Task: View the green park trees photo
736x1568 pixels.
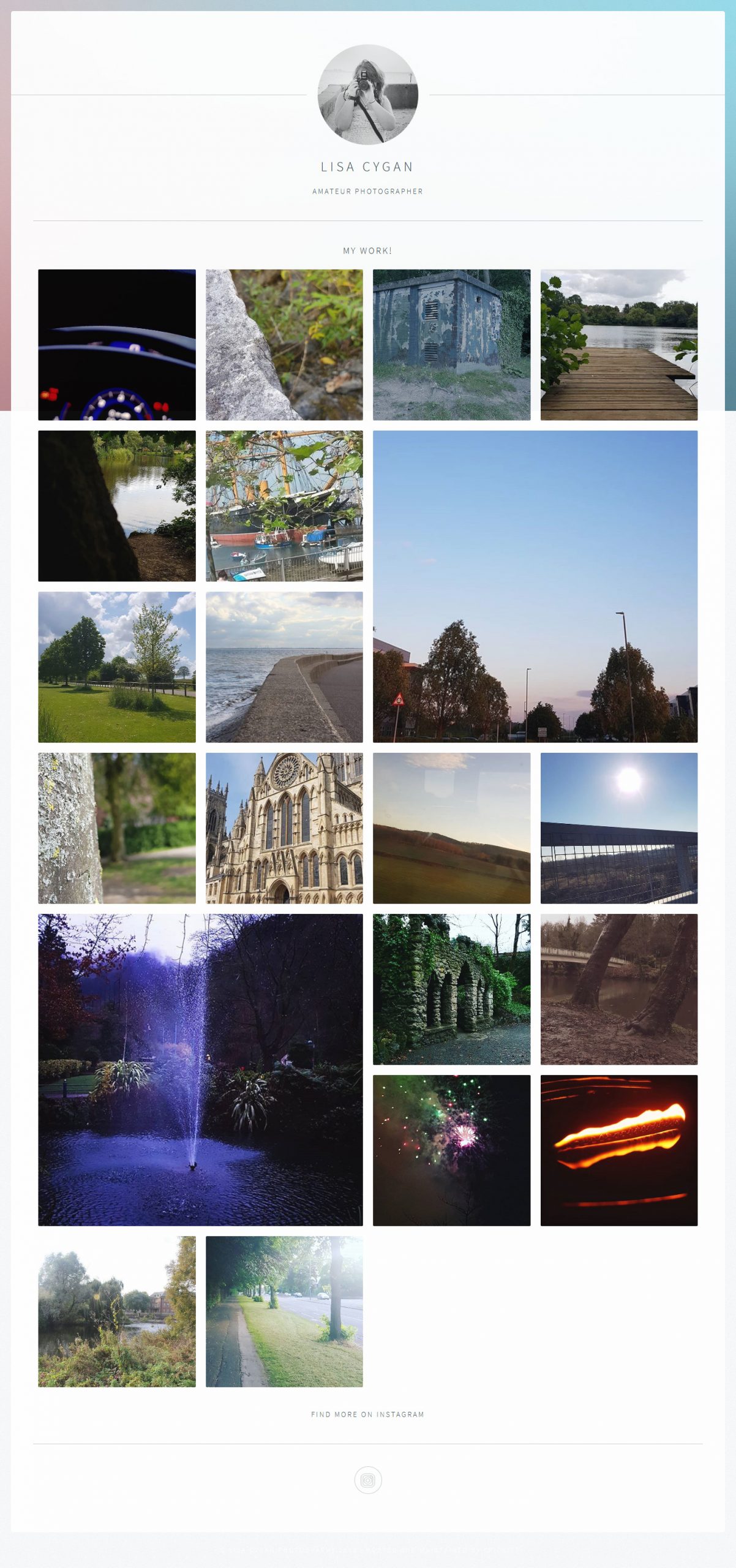Action: tap(117, 667)
